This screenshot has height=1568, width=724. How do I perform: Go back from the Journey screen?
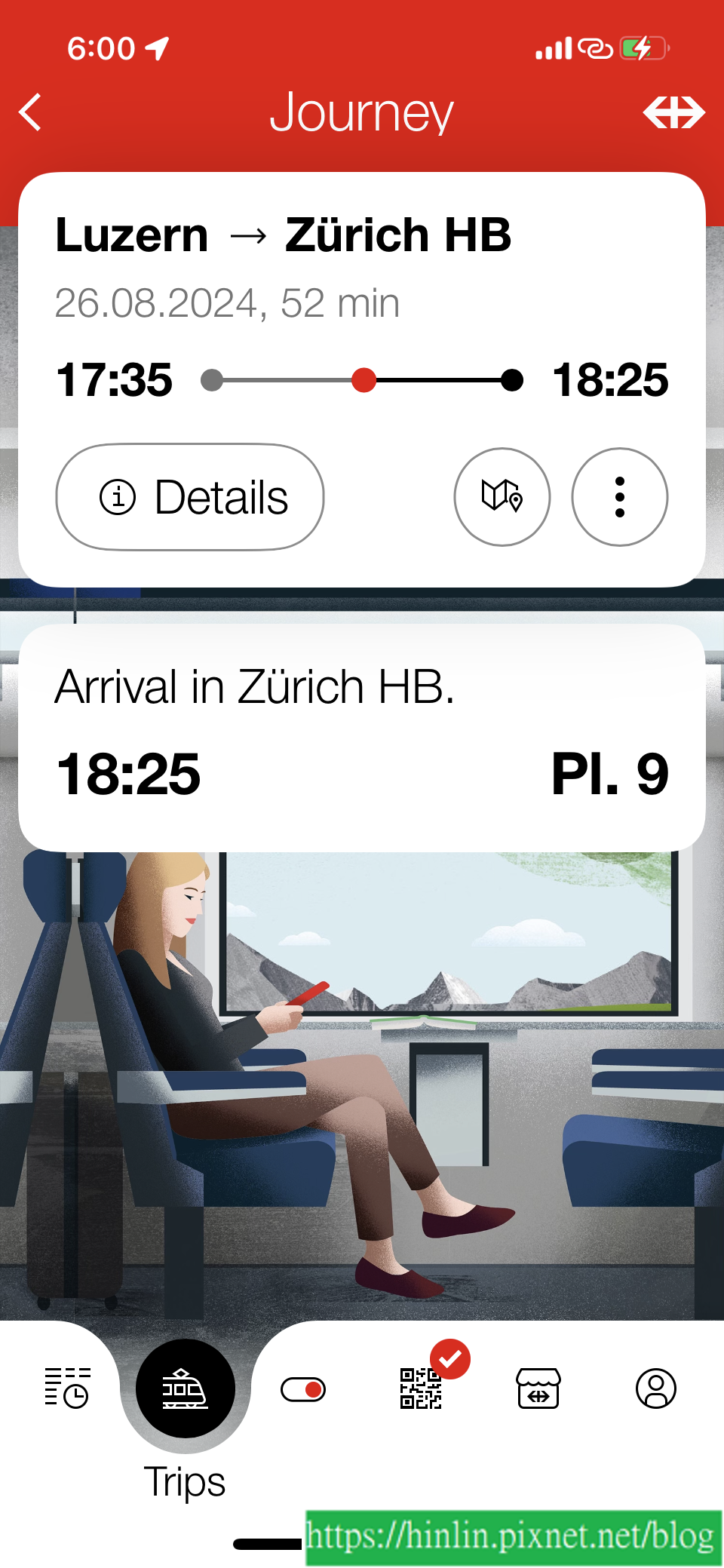tap(30, 112)
